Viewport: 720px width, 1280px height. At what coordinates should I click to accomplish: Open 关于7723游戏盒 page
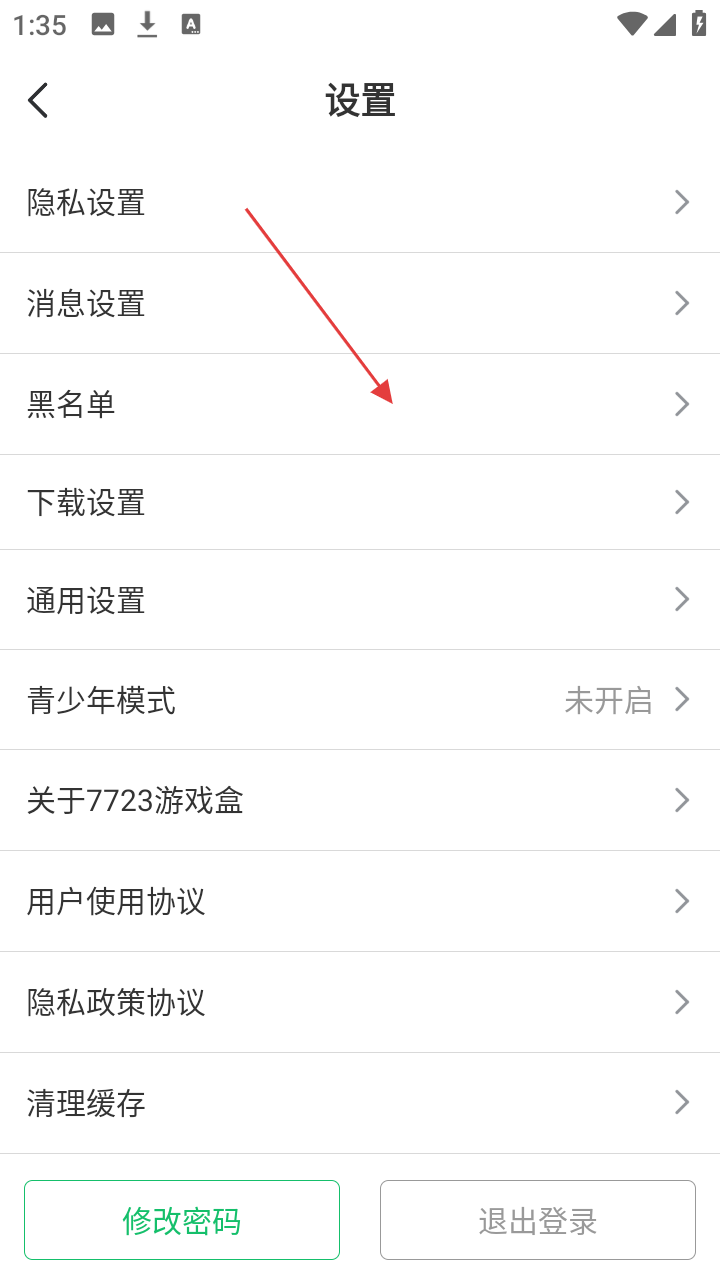360,800
